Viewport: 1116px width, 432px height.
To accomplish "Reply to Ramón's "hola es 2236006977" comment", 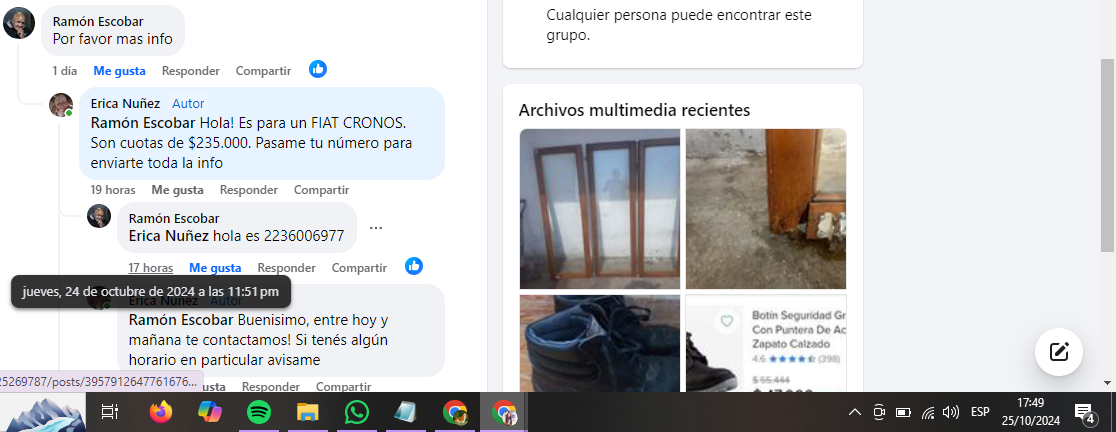I will tap(286, 268).
